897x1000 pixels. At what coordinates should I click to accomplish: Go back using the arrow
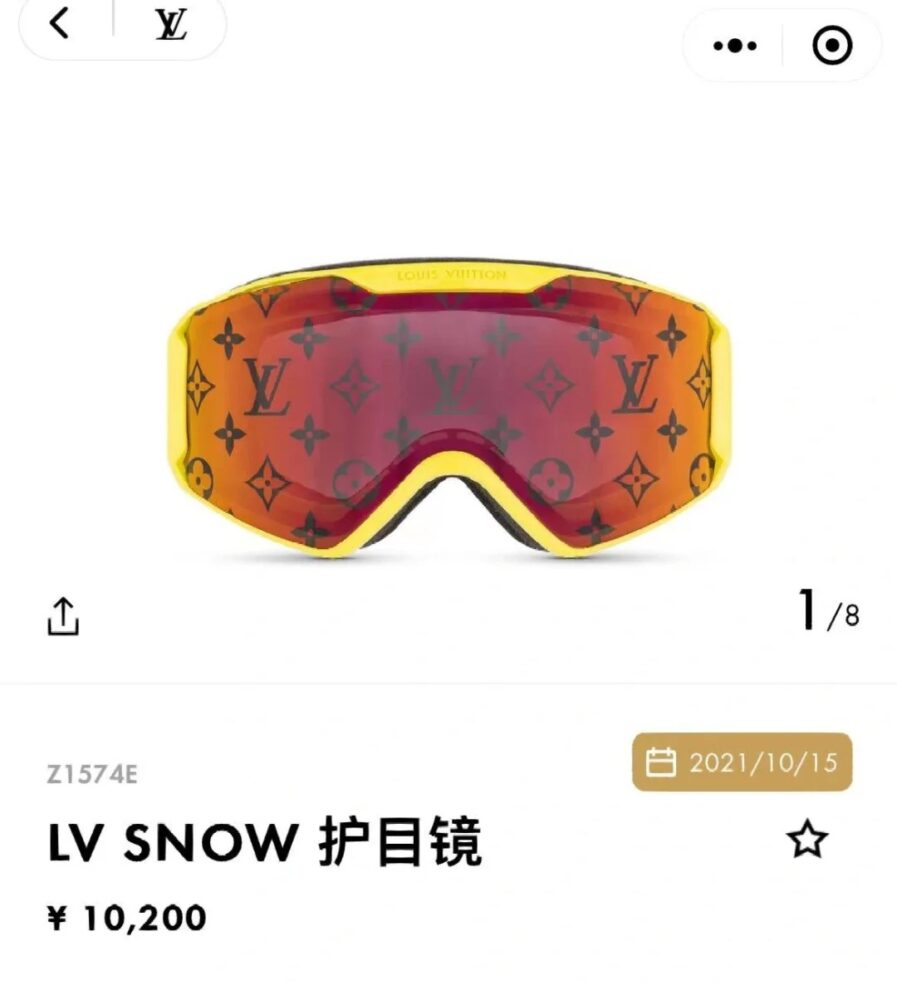pos(60,22)
